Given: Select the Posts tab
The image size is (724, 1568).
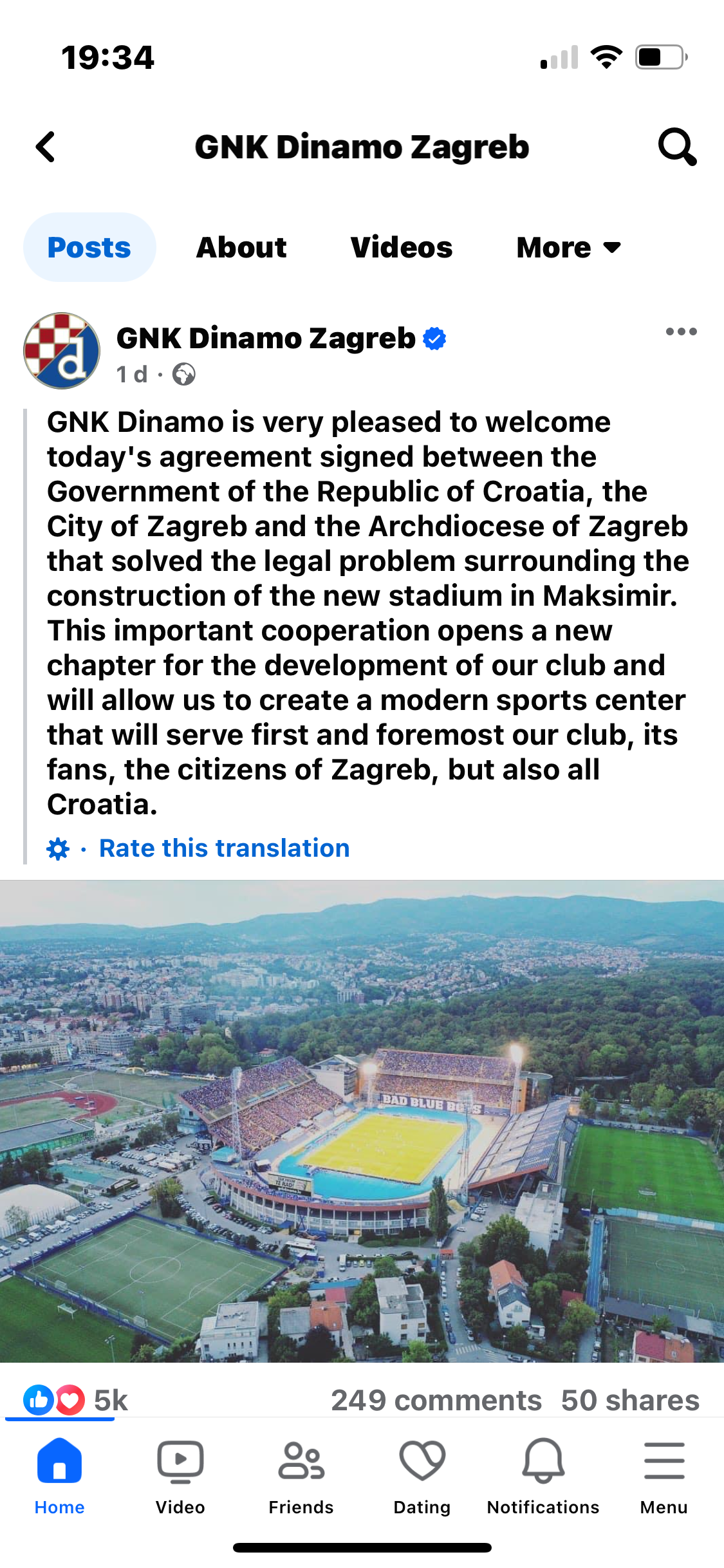Looking at the screenshot, I should (x=89, y=248).
